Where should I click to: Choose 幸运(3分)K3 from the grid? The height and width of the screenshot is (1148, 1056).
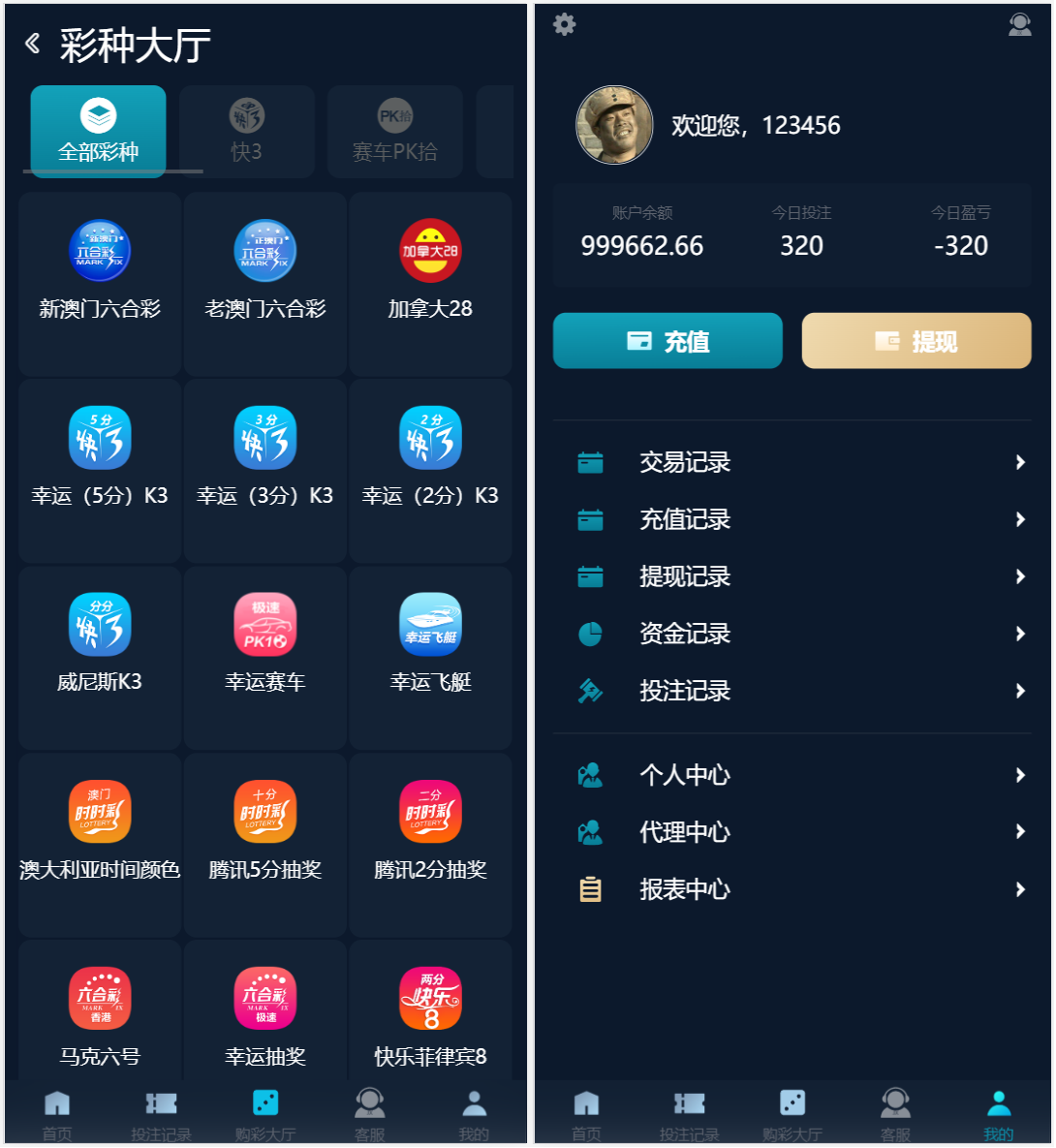[x=264, y=460]
